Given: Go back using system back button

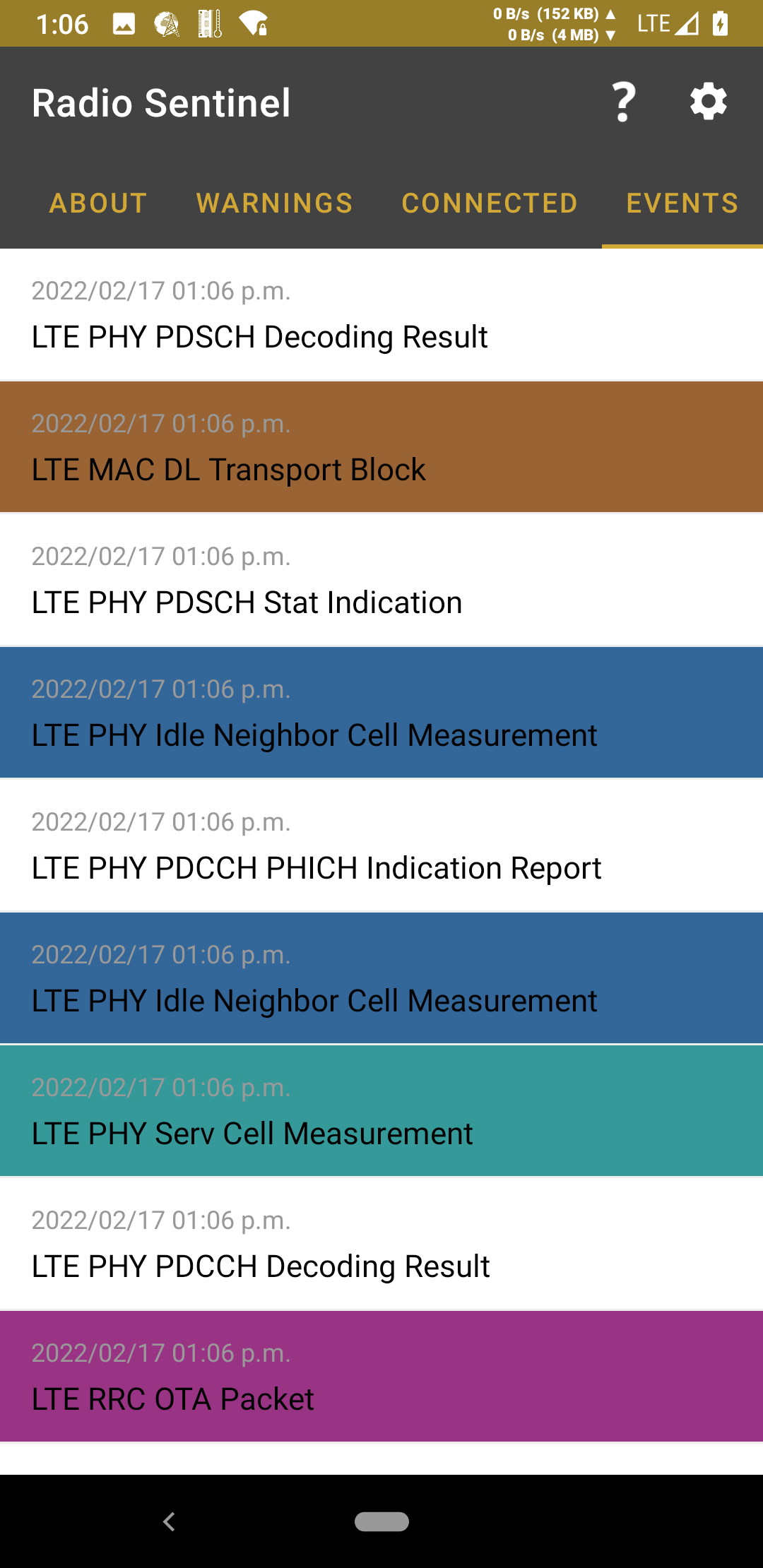Looking at the screenshot, I should tap(169, 1521).
